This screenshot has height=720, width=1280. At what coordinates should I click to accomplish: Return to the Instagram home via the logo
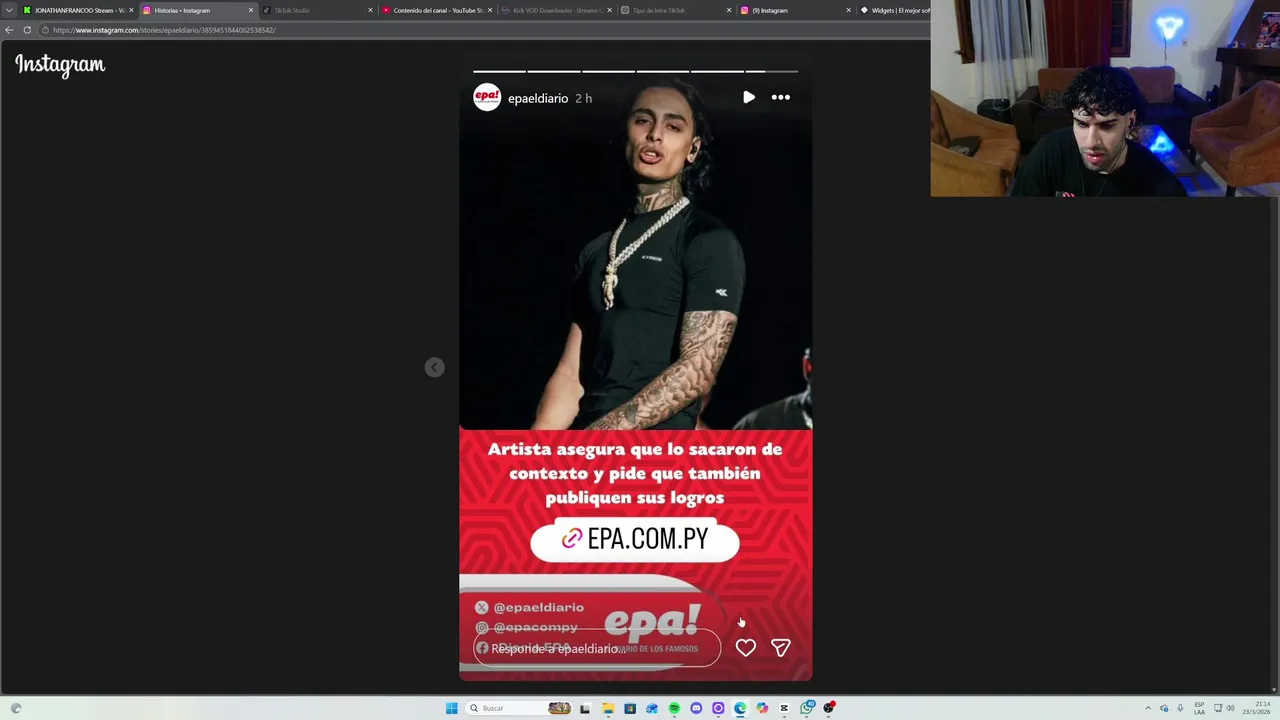pos(60,65)
